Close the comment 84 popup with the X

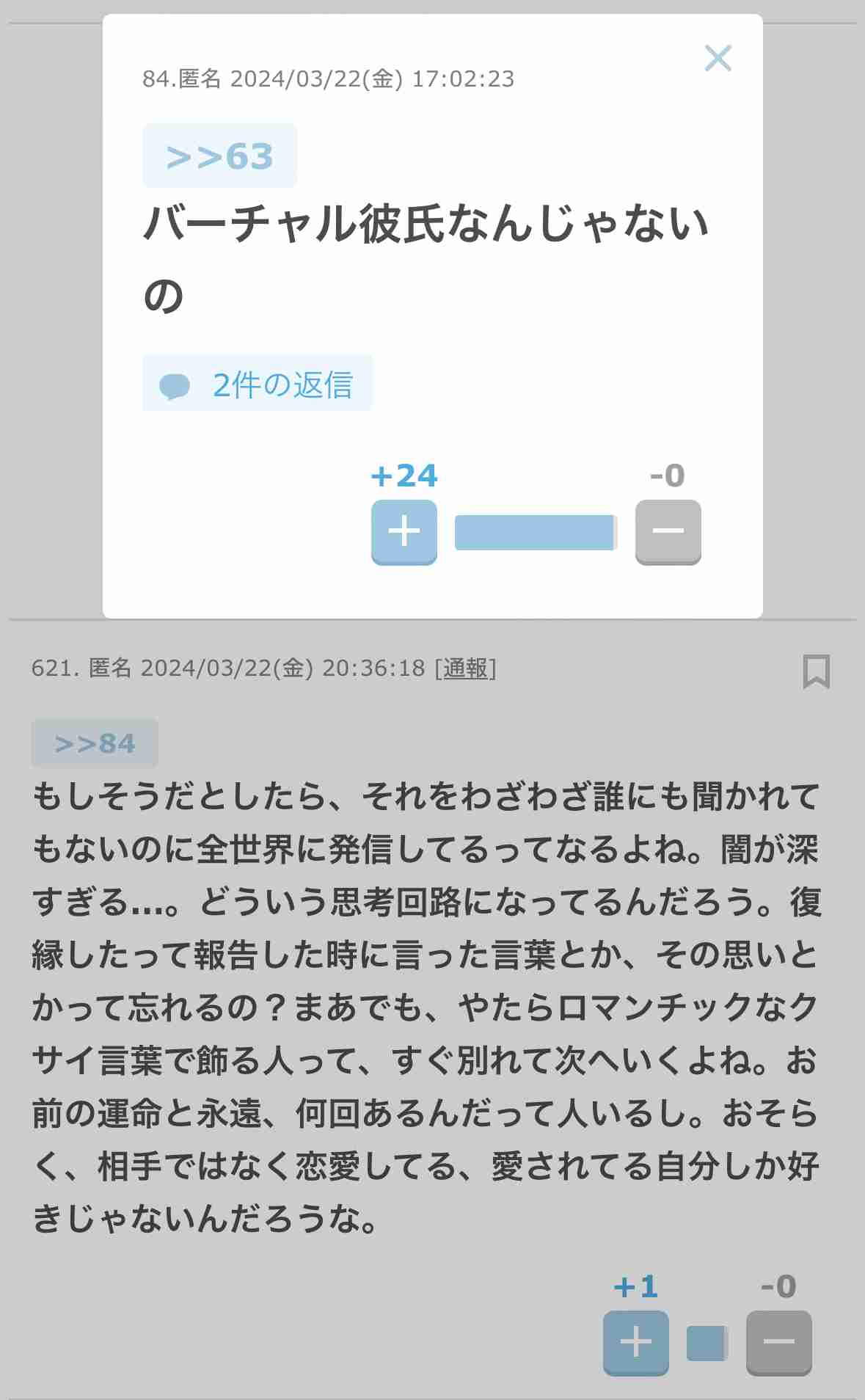pos(718,58)
